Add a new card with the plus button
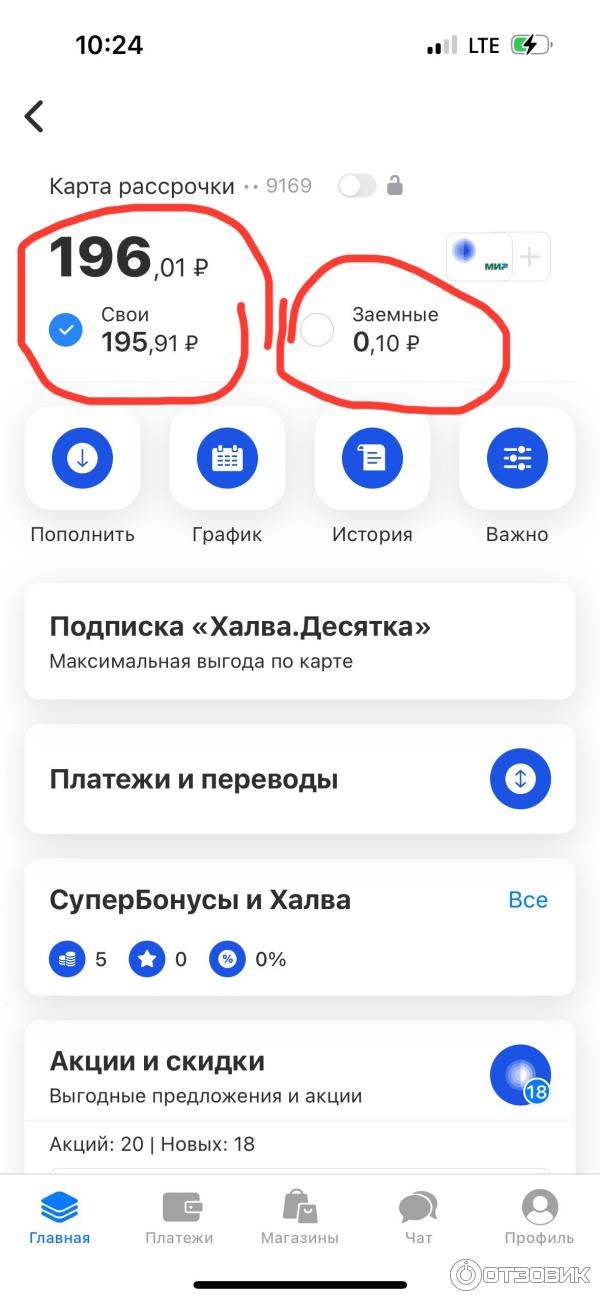 (530, 258)
